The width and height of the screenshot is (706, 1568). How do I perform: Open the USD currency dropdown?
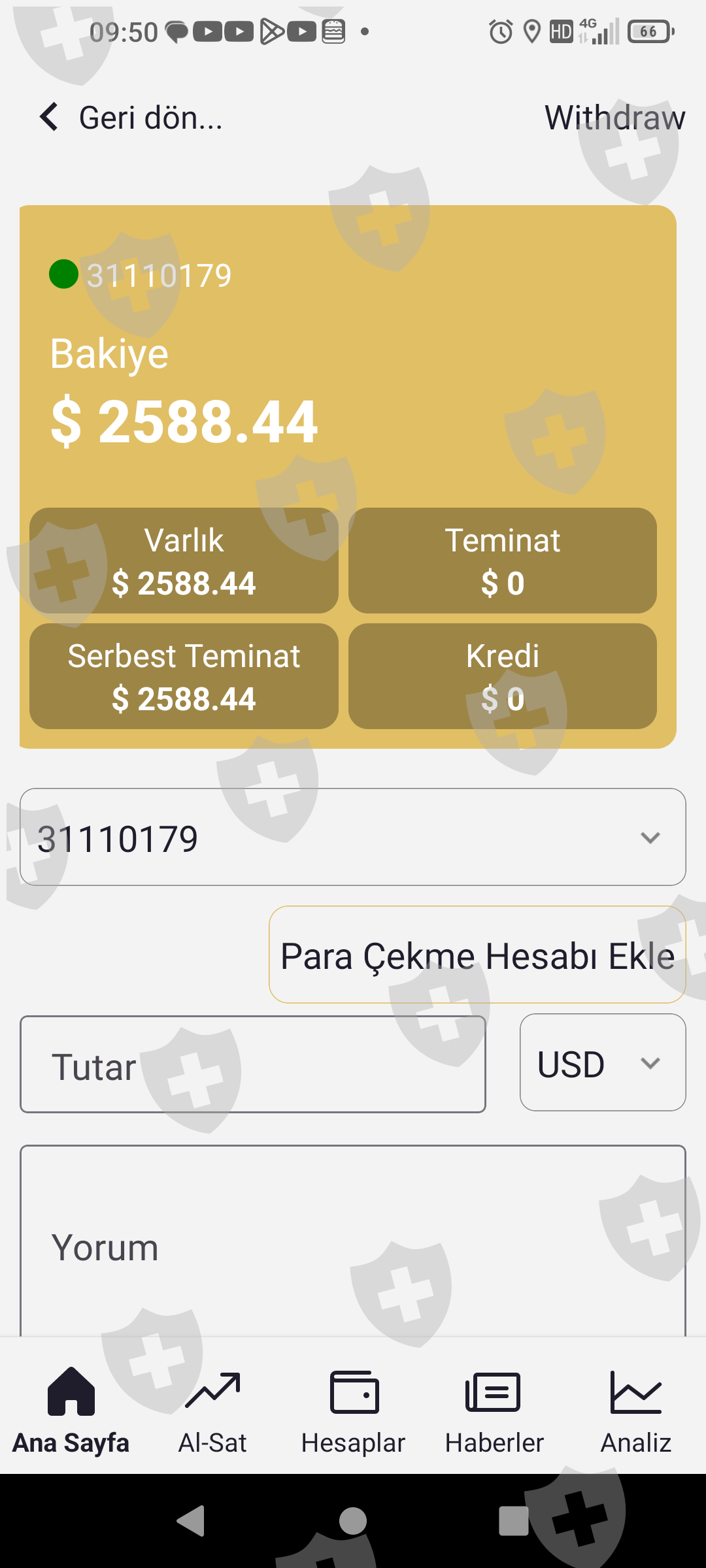click(602, 1063)
